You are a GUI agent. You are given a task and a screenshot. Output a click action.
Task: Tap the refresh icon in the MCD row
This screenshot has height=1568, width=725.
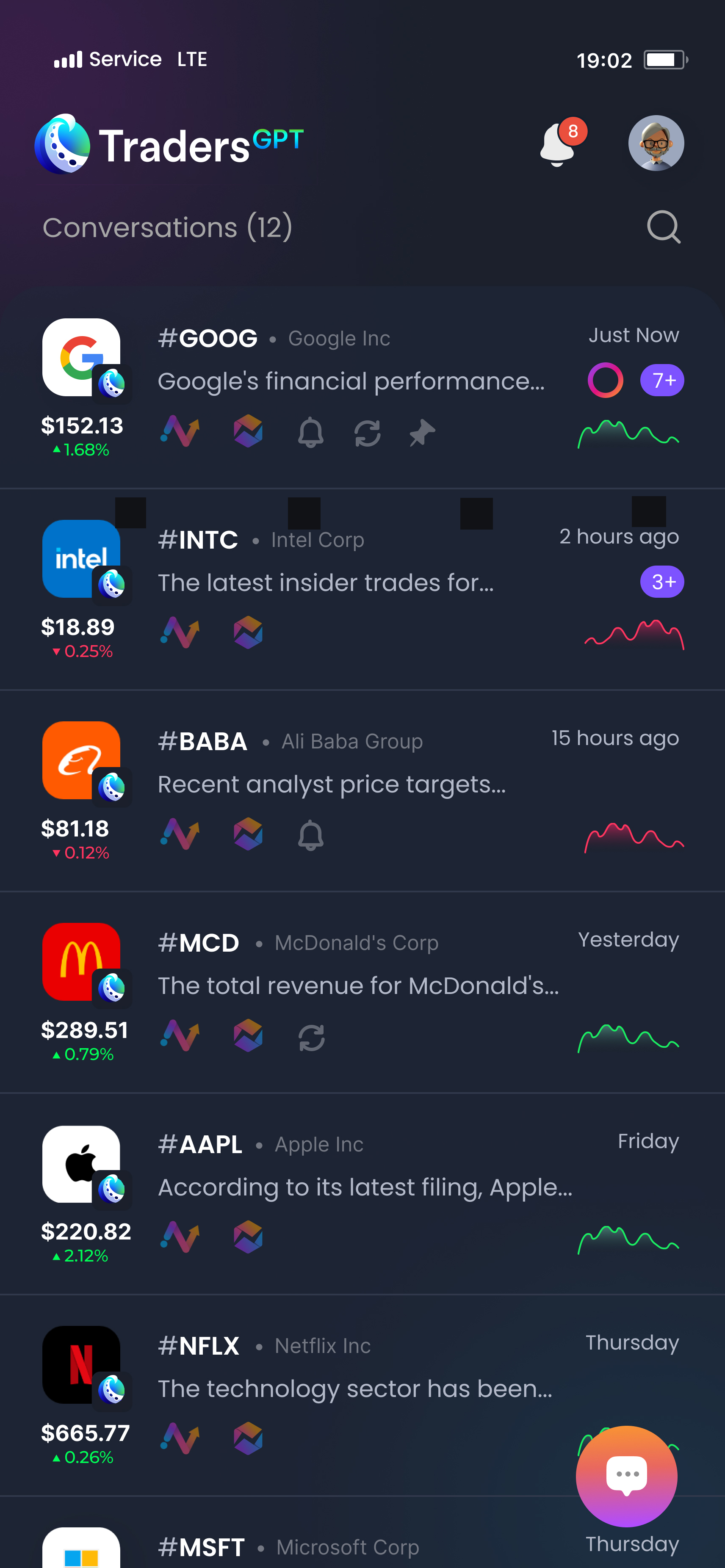tap(311, 1037)
